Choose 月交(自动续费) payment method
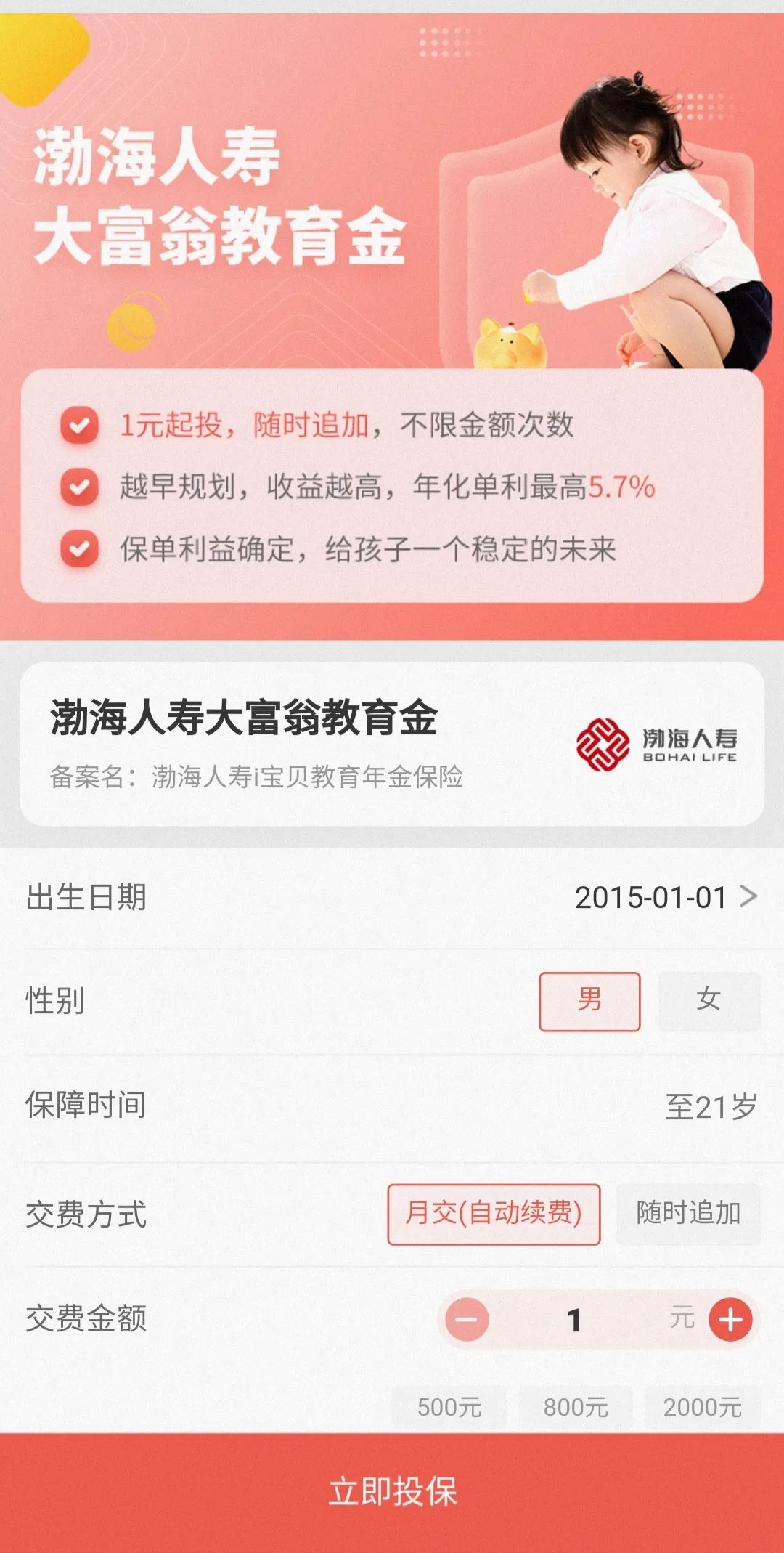784x1553 pixels. pyautogui.click(x=494, y=1214)
